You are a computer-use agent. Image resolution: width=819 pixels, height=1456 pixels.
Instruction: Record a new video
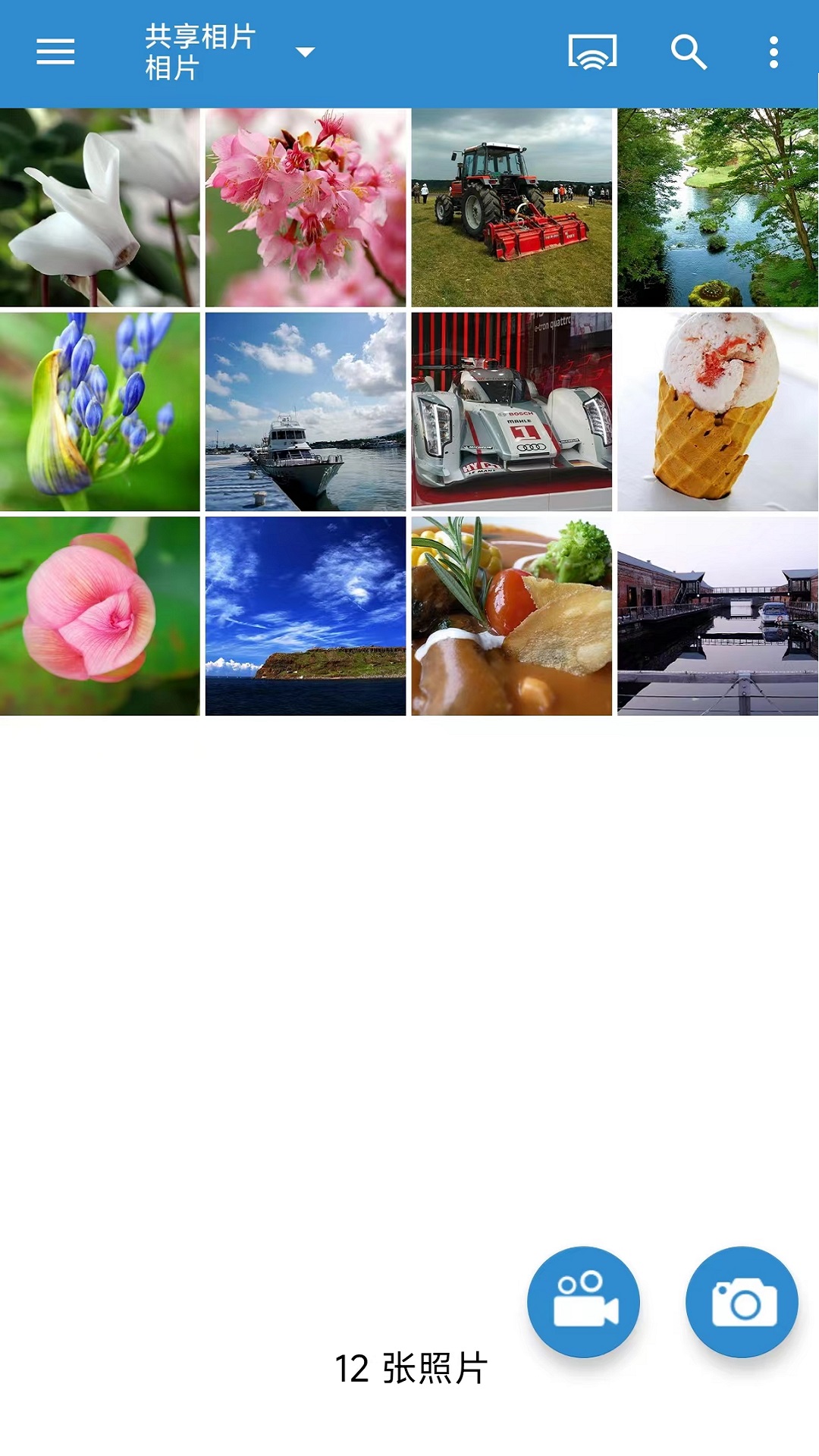583,1301
